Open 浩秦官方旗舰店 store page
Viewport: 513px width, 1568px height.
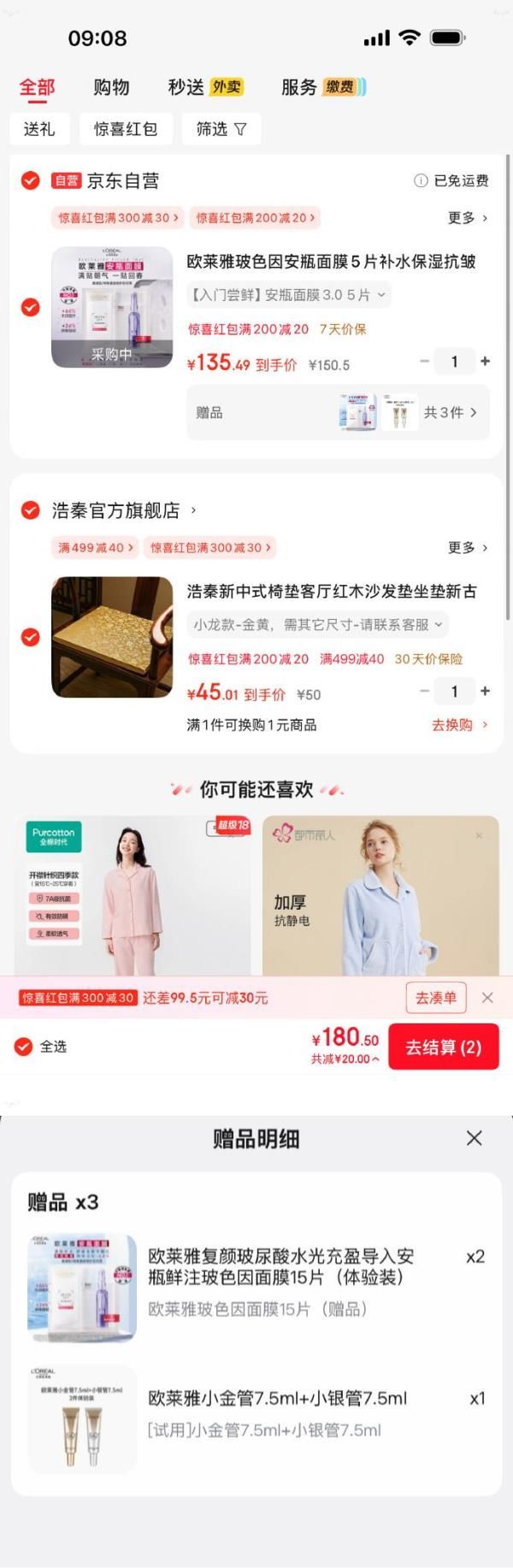coord(124,510)
